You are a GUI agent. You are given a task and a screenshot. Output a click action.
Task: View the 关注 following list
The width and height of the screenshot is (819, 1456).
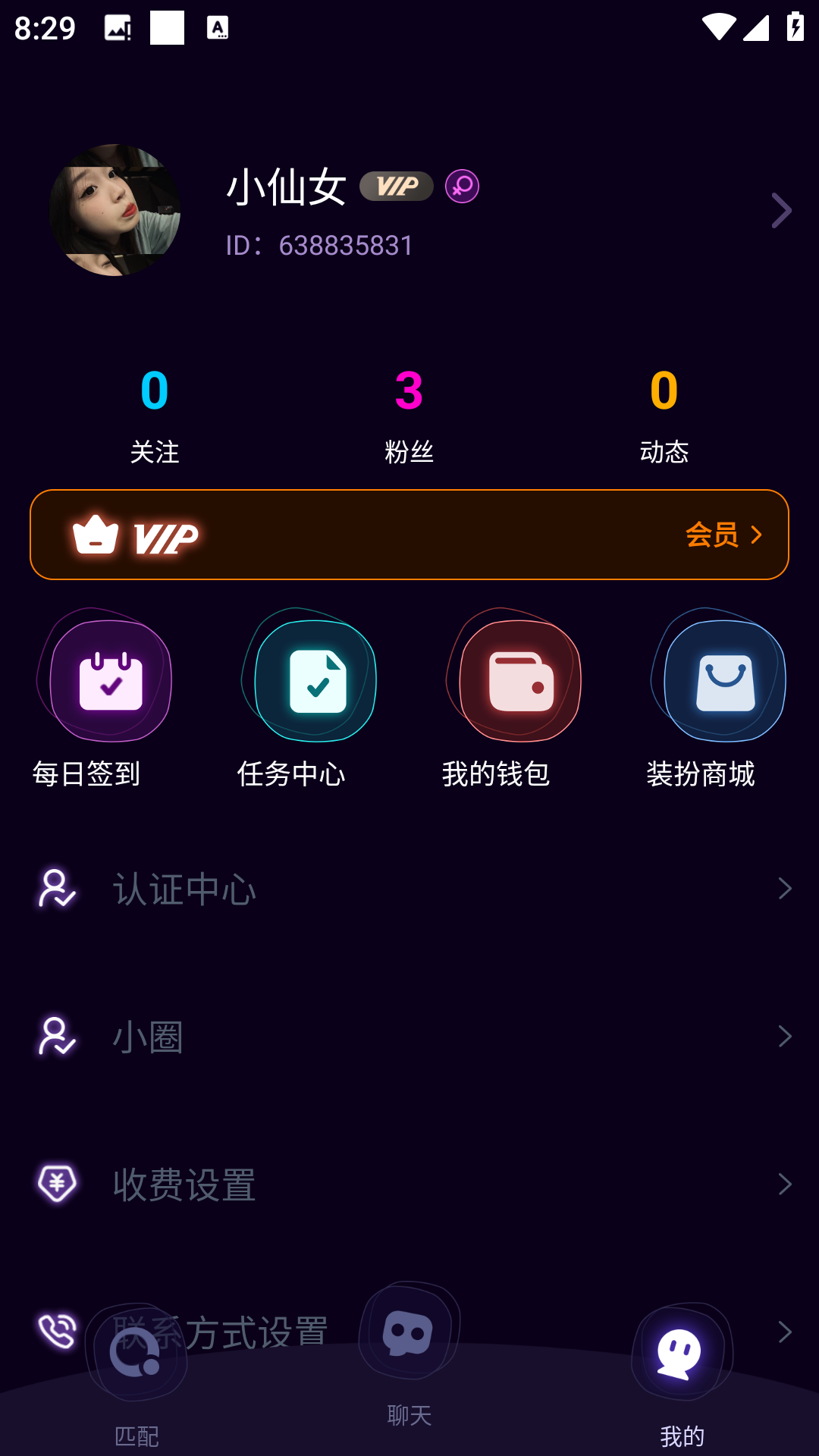click(155, 415)
